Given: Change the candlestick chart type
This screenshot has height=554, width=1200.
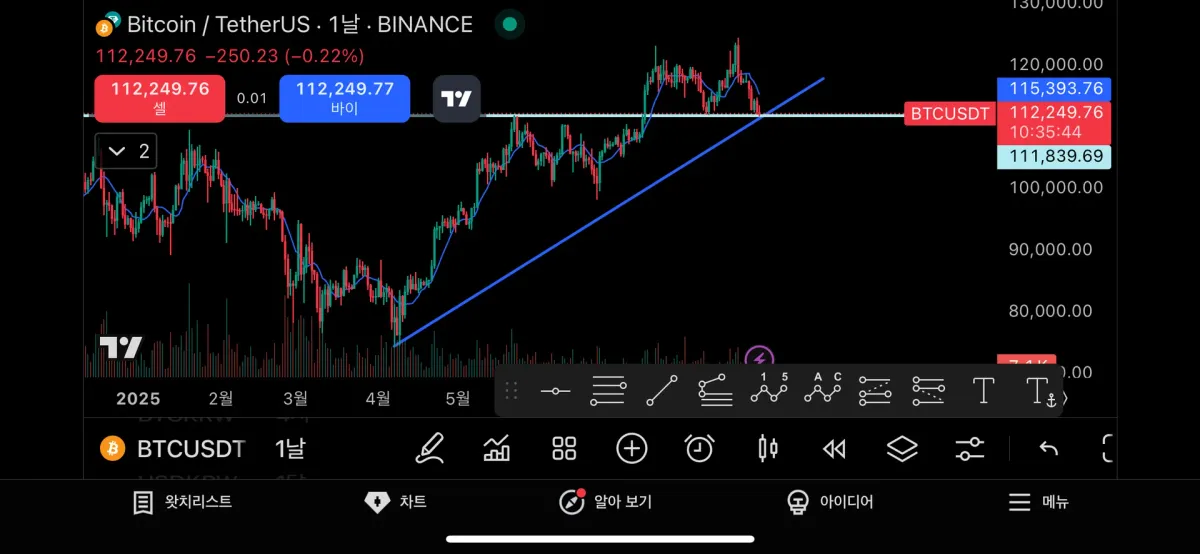Looking at the screenshot, I should click(x=767, y=449).
